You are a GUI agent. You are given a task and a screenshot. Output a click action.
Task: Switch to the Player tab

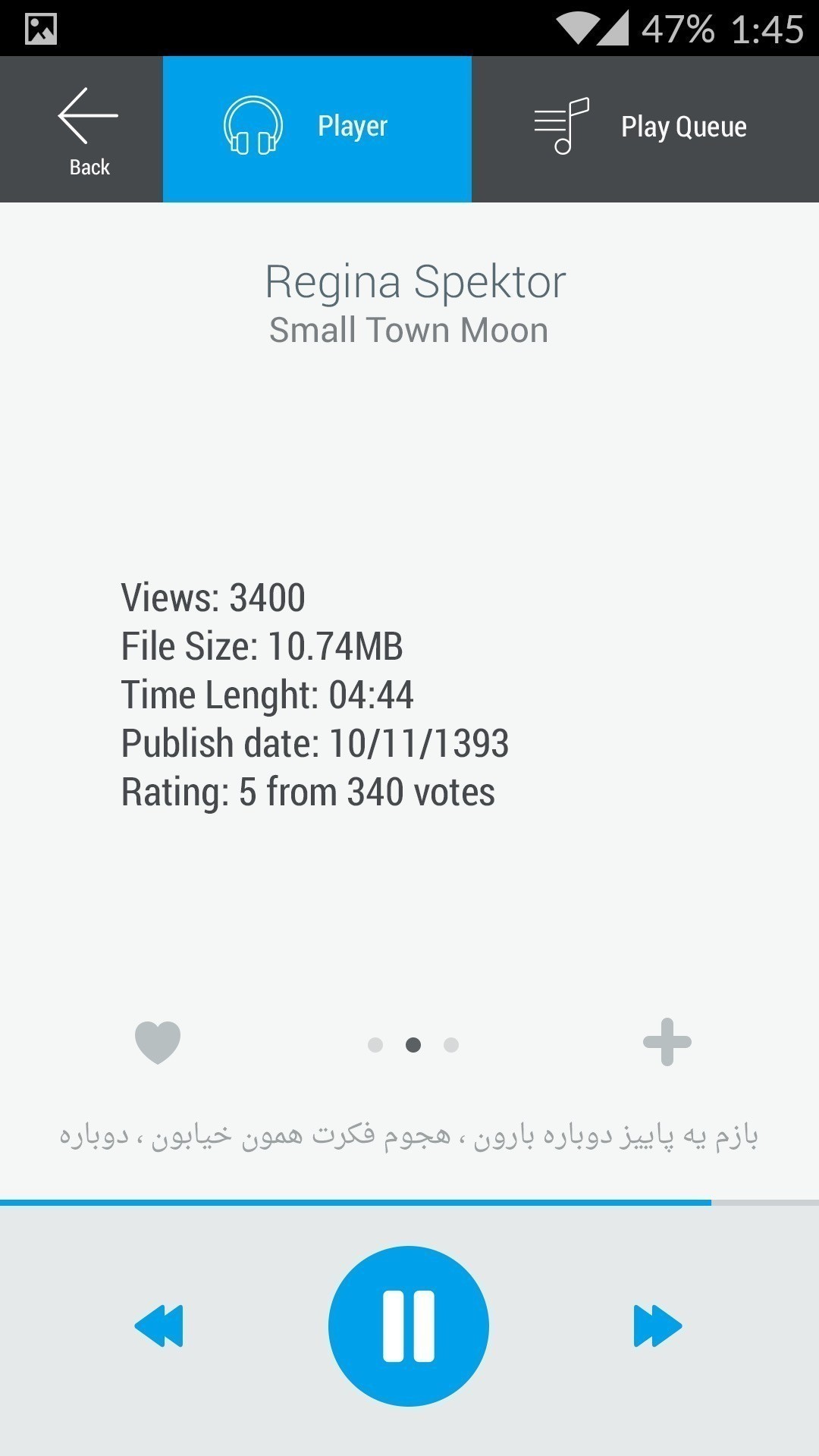click(x=317, y=126)
